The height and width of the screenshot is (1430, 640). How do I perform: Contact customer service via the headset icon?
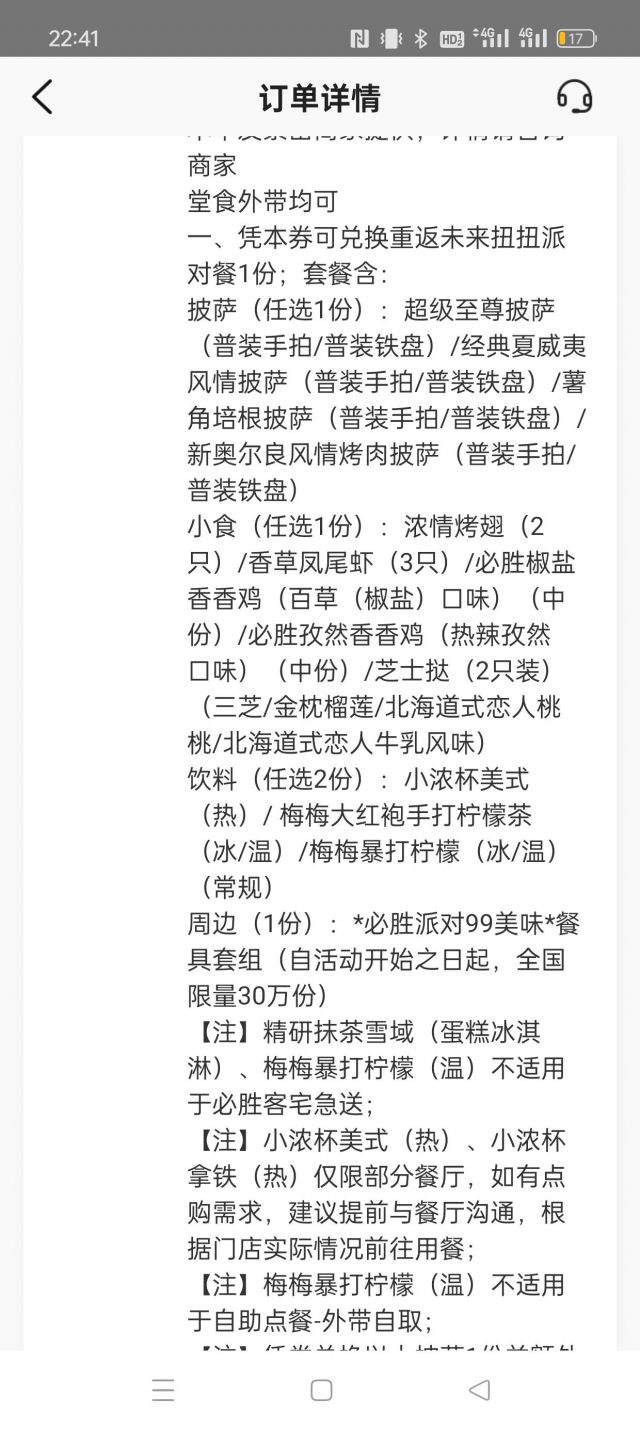coord(574,97)
